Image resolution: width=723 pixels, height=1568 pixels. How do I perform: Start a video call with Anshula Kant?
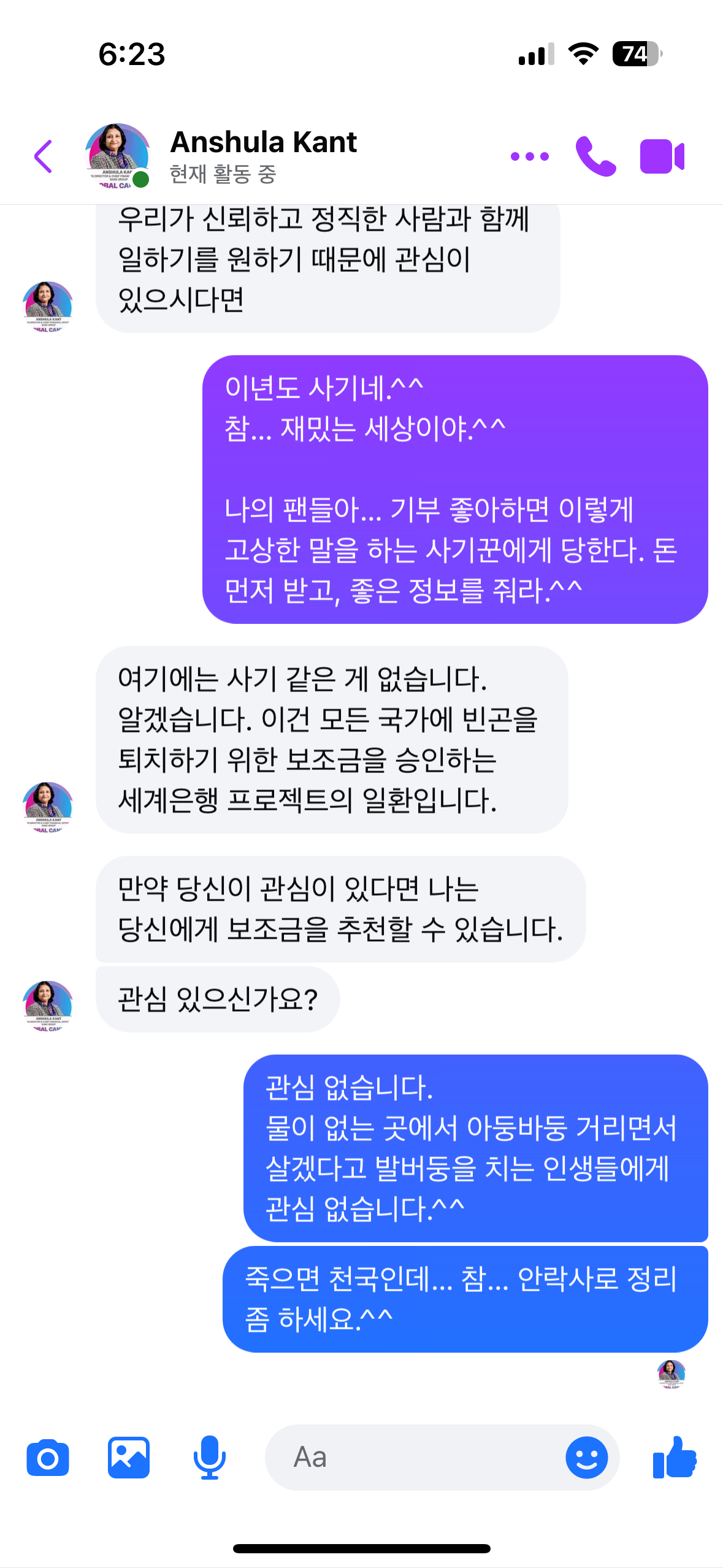click(x=662, y=156)
